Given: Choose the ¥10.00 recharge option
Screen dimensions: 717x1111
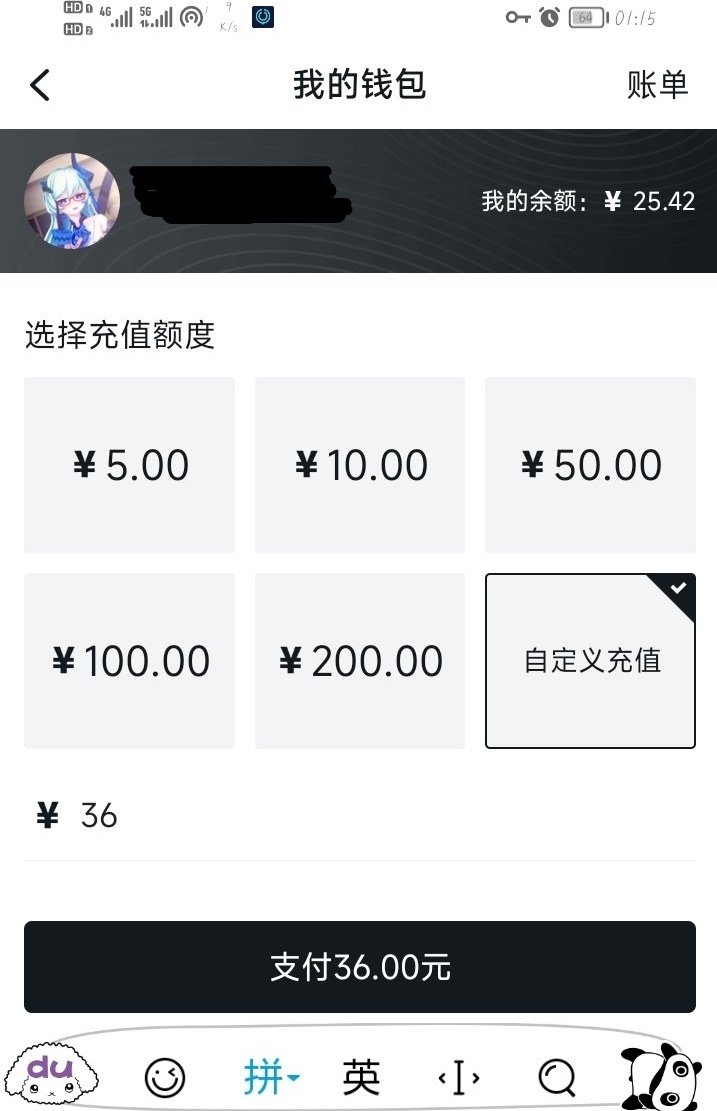Looking at the screenshot, I should pyautogui.click(x=360, y=465).
